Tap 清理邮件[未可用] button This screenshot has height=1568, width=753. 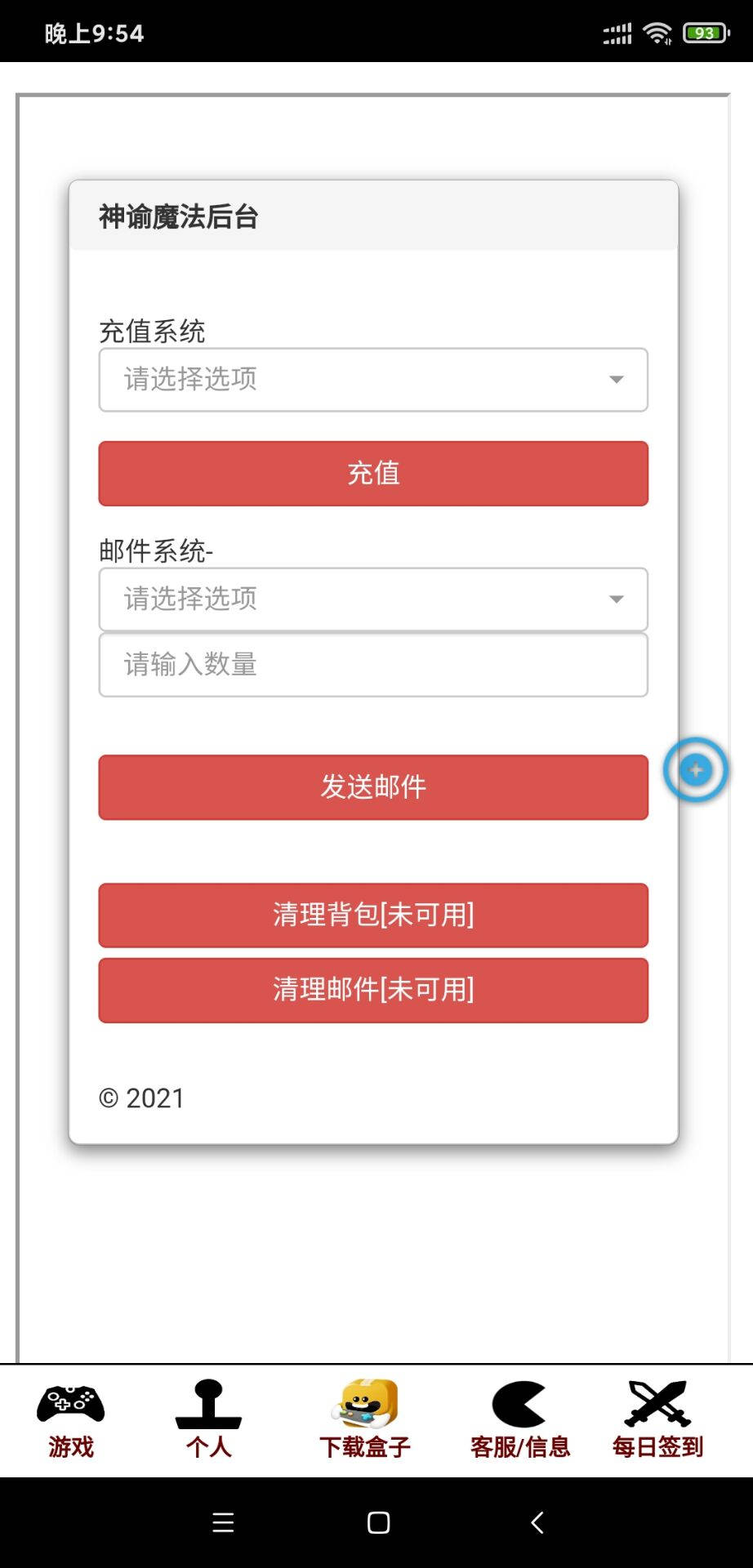point(373,991)
